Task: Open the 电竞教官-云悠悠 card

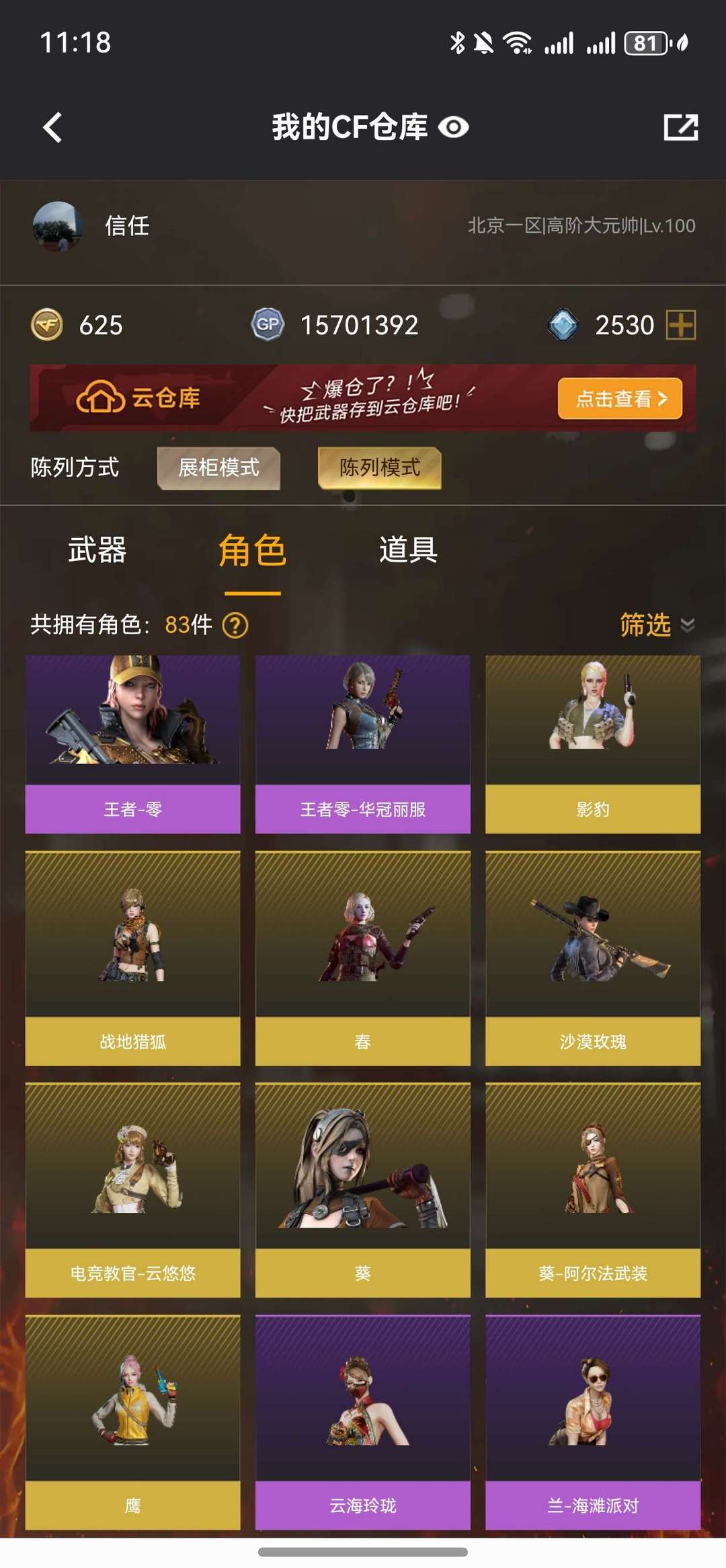Action: (133, 1189)
